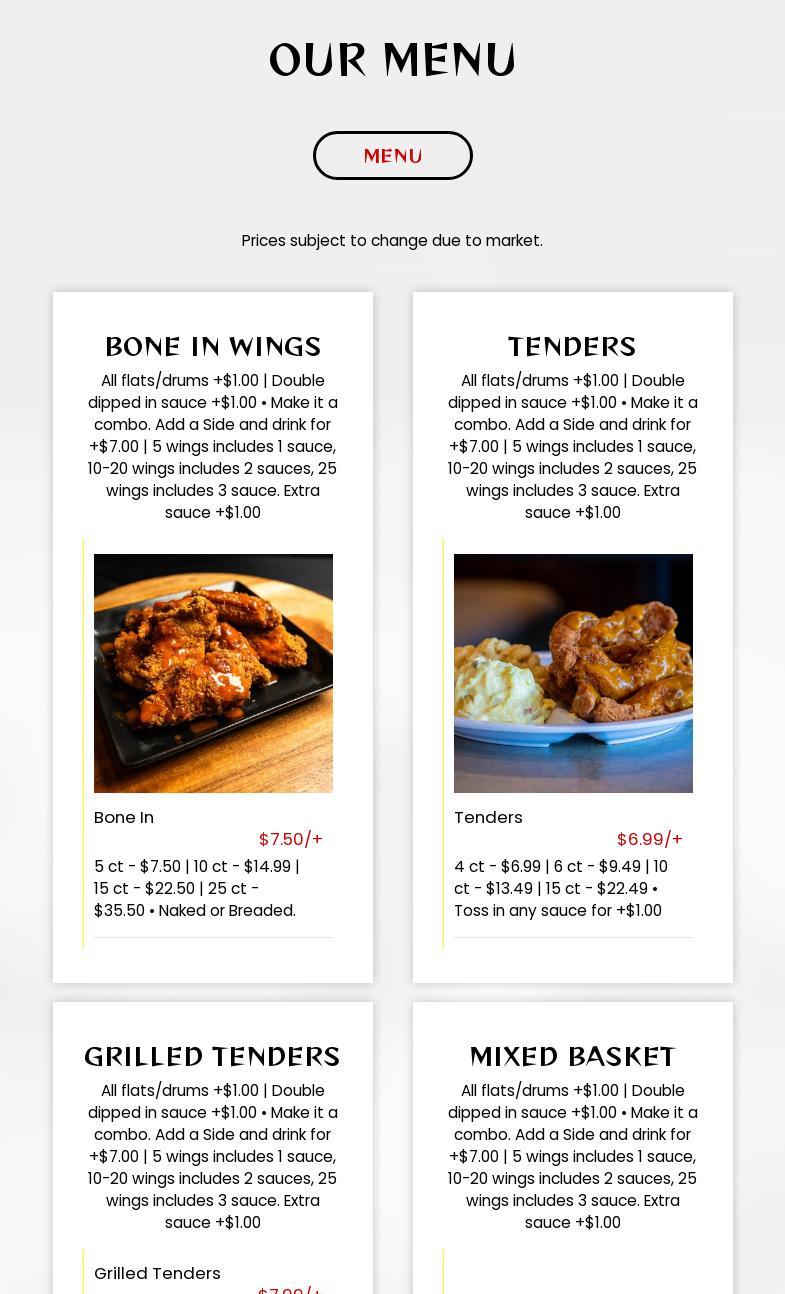This screenshot has height=1294, width=785.
Task: Open the Tenders dish photo
Action: (x=573, y=673)
